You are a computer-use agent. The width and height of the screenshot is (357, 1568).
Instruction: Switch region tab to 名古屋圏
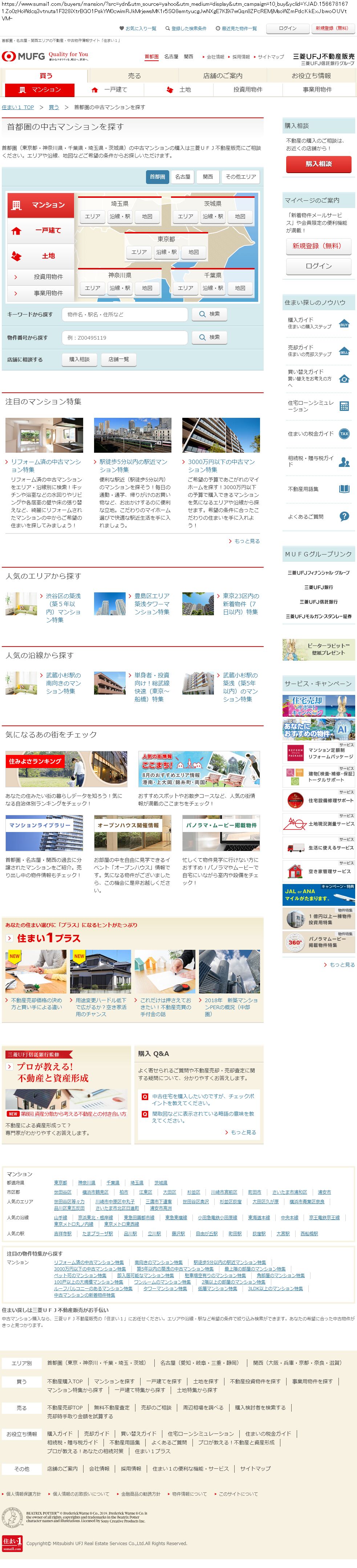click(182, 176)
